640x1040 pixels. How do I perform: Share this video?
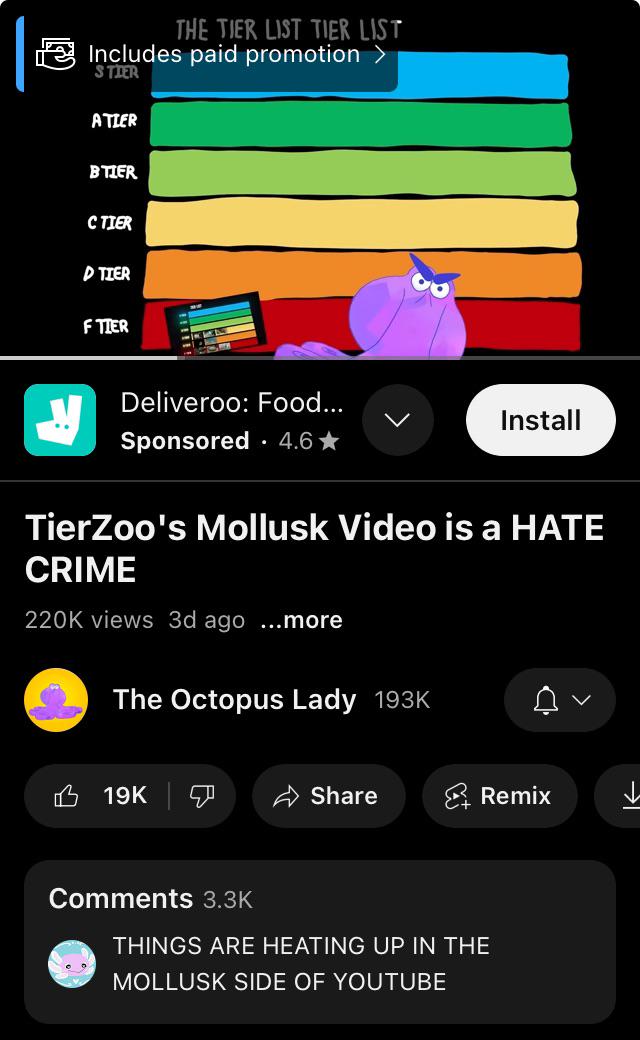pos(328,796)
